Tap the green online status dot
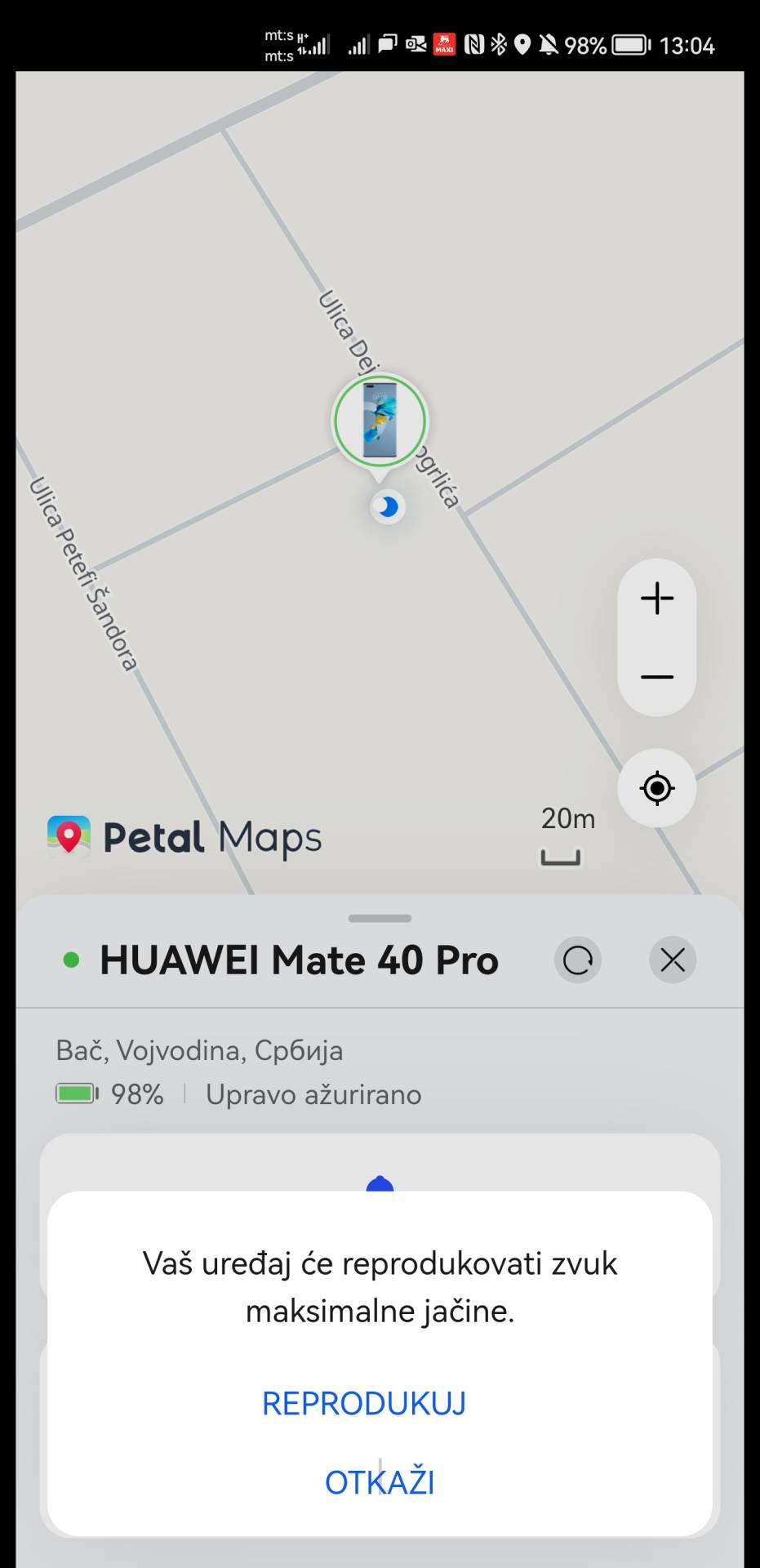This screenshot has width=760, height=1568. coord(73,960)
